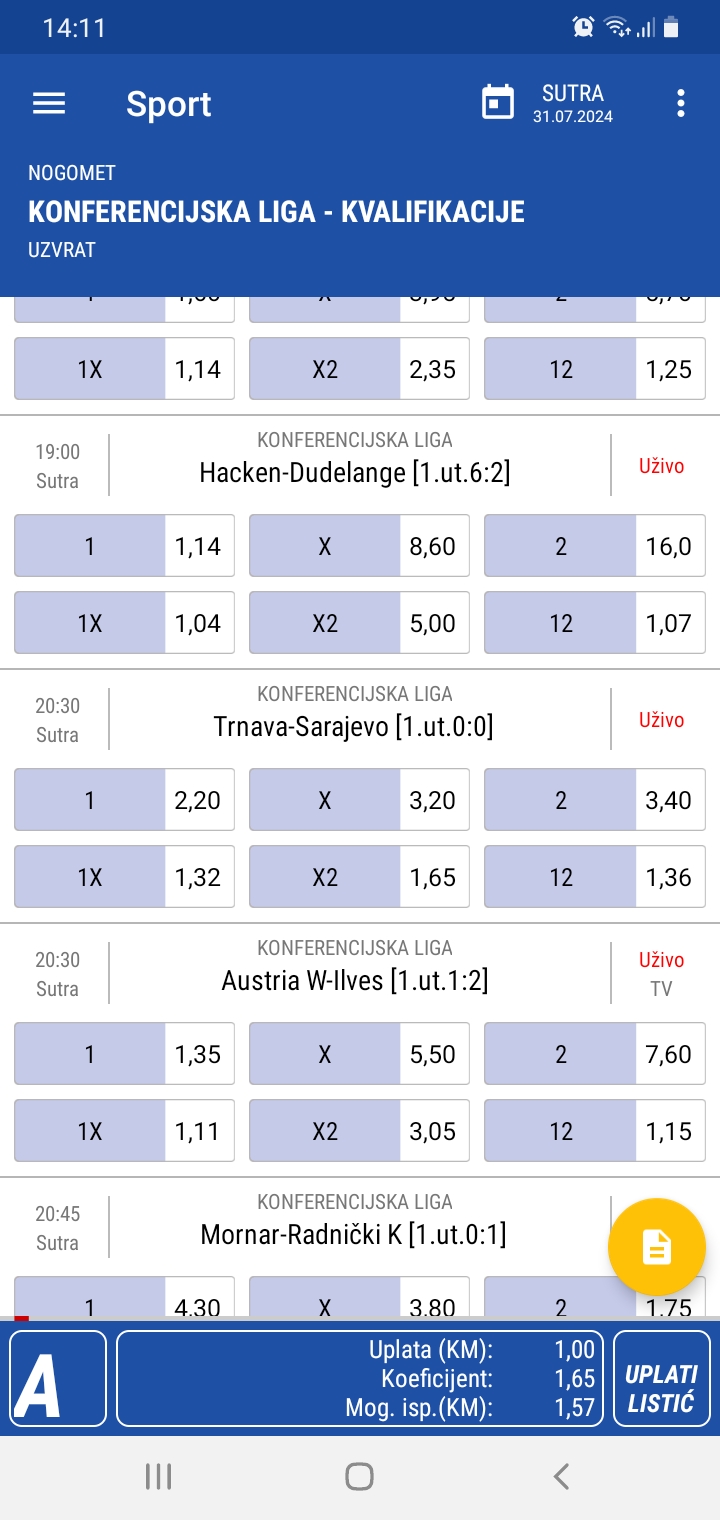This screenshot has height=1520, width=720.
Task: Open the Austria W-Ilves match details
Action: coord(355,981)
